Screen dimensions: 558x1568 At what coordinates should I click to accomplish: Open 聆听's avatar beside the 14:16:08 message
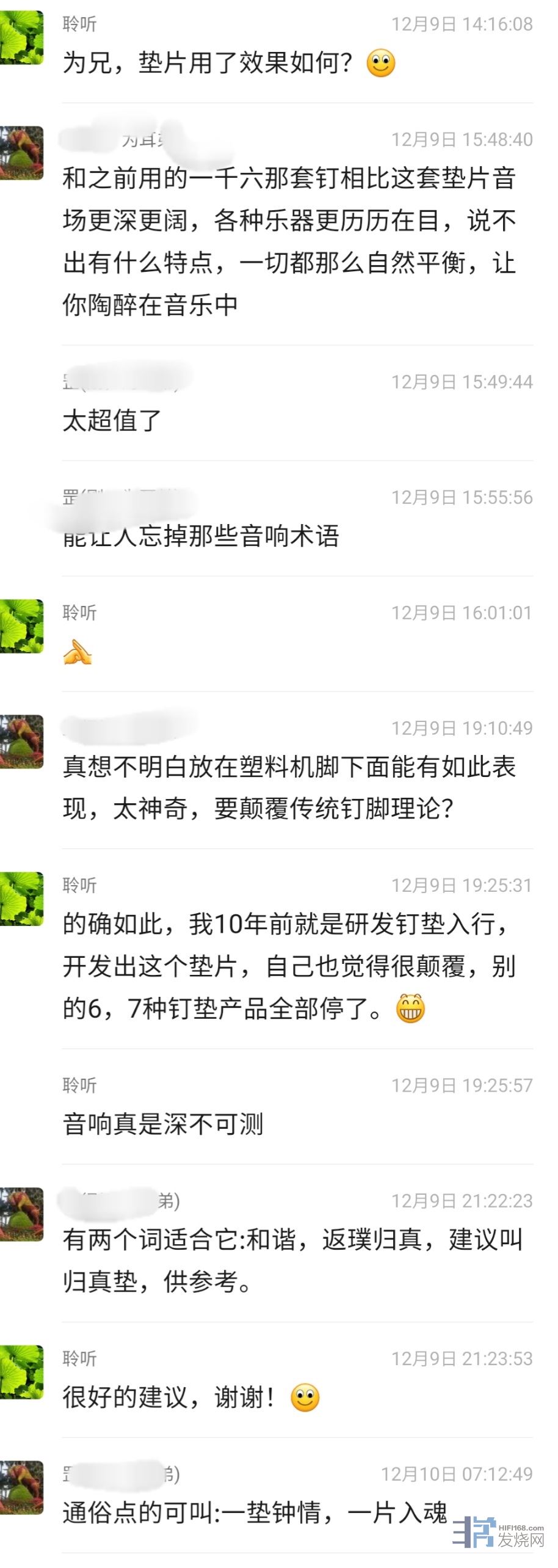[x=21, y=37]
